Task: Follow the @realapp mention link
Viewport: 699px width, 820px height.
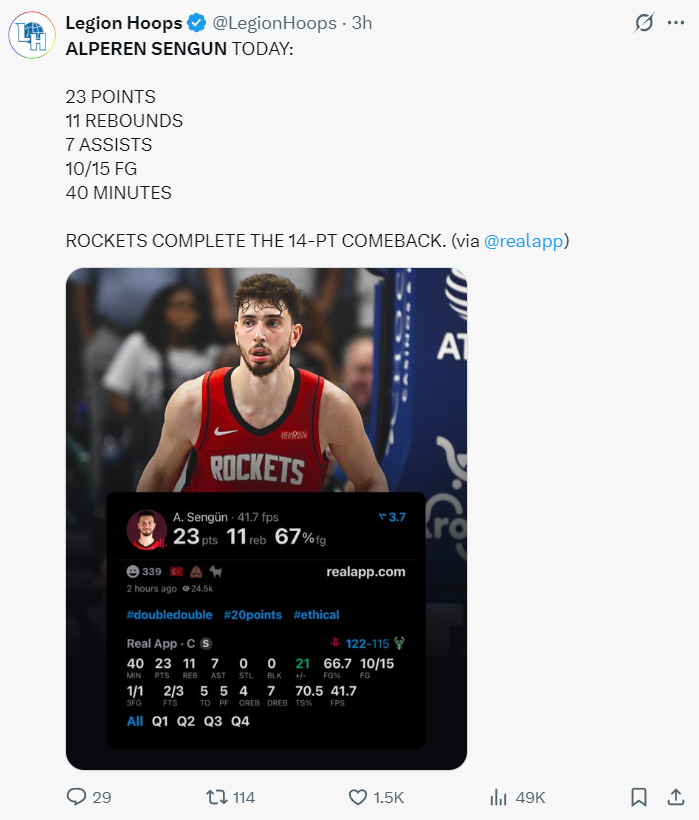Action: [x=526, y=241]
